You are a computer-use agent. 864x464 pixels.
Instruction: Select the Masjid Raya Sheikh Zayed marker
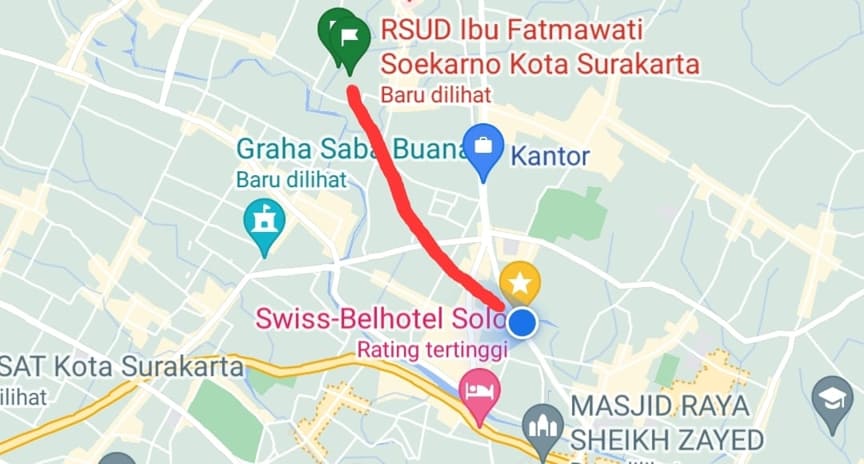click(x=543, y=426)
